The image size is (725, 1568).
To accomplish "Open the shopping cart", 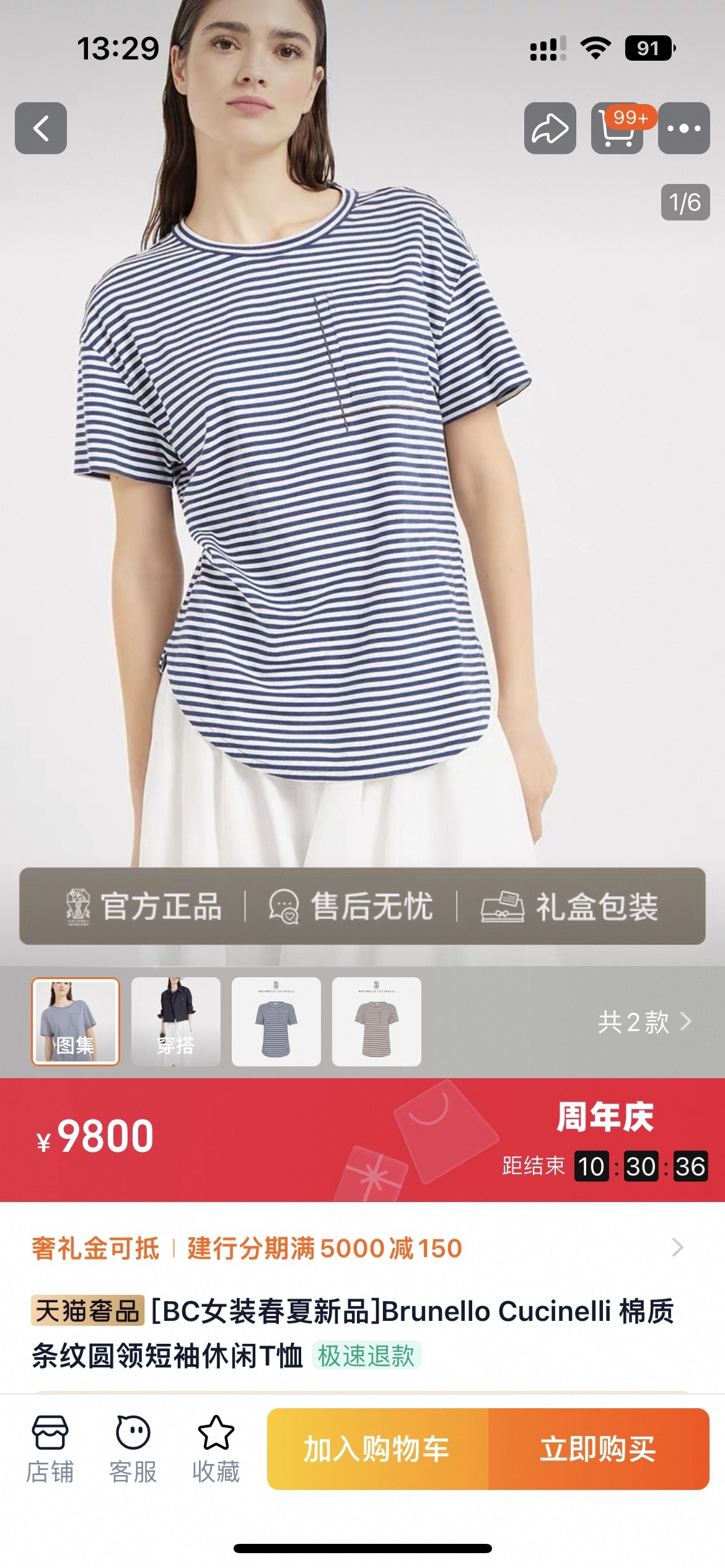I will click(x=617, y=128).
